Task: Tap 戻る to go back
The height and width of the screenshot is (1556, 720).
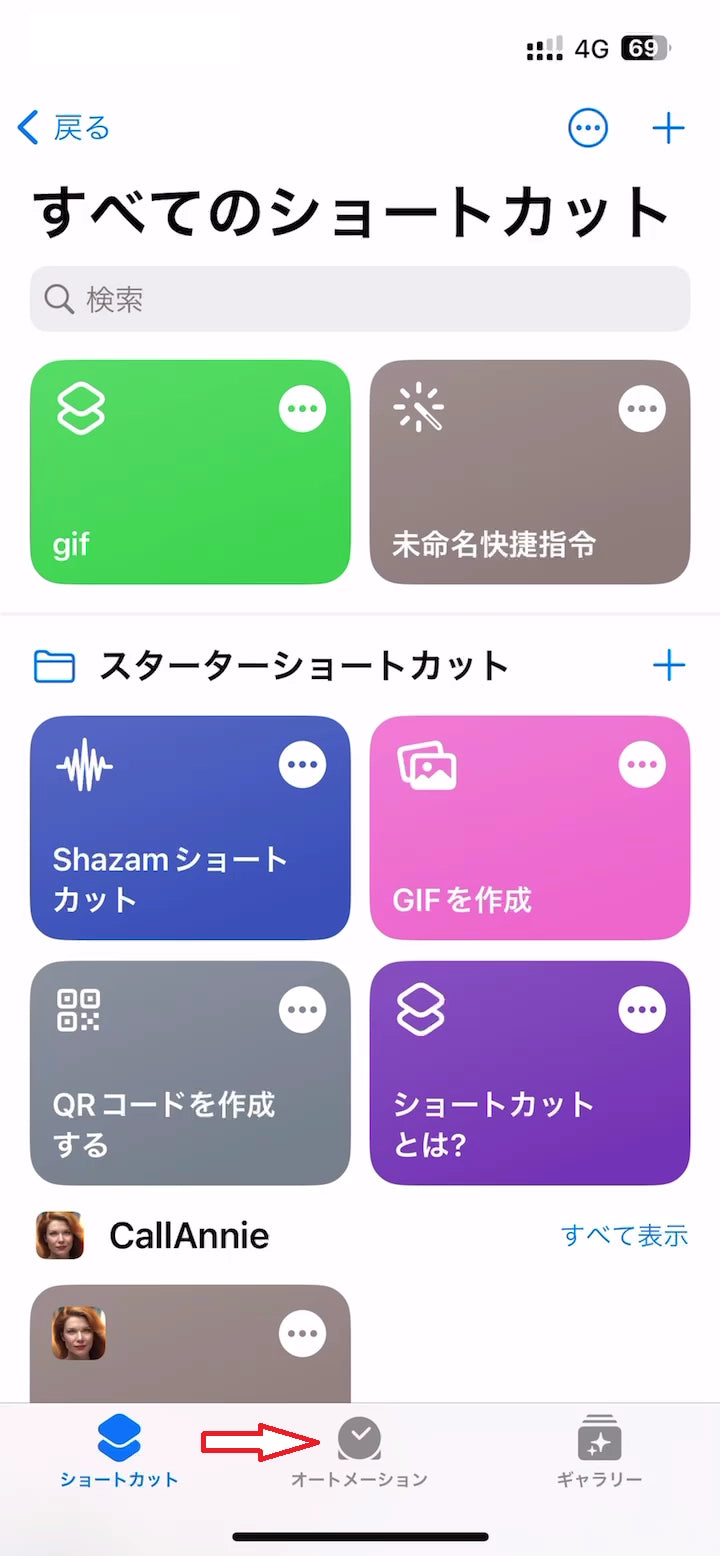Action: pyautogui.click(x=62, y=128)
